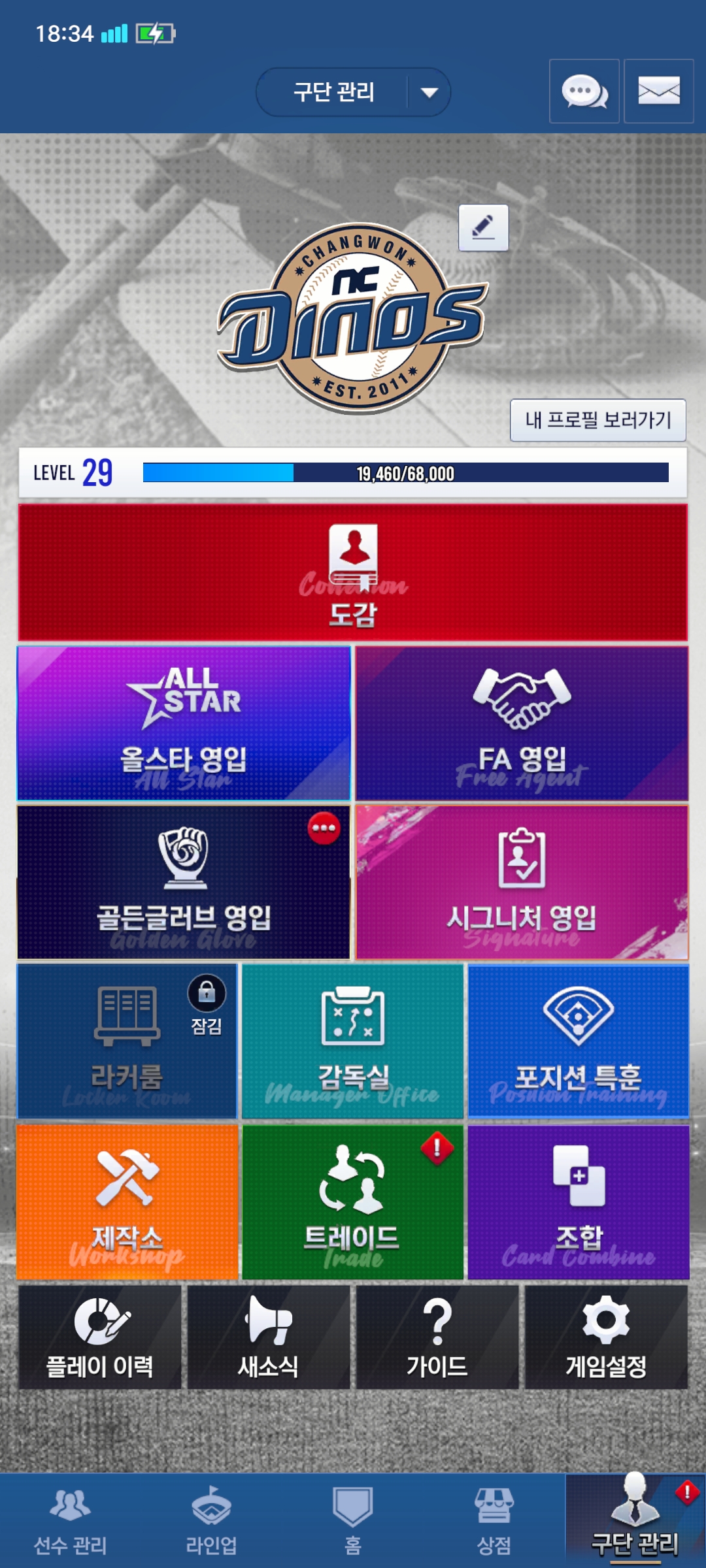This screenshot has height=1568, width=706.
Task: Open 시그니처 영입 signature tile
Action: click(522, 882)
